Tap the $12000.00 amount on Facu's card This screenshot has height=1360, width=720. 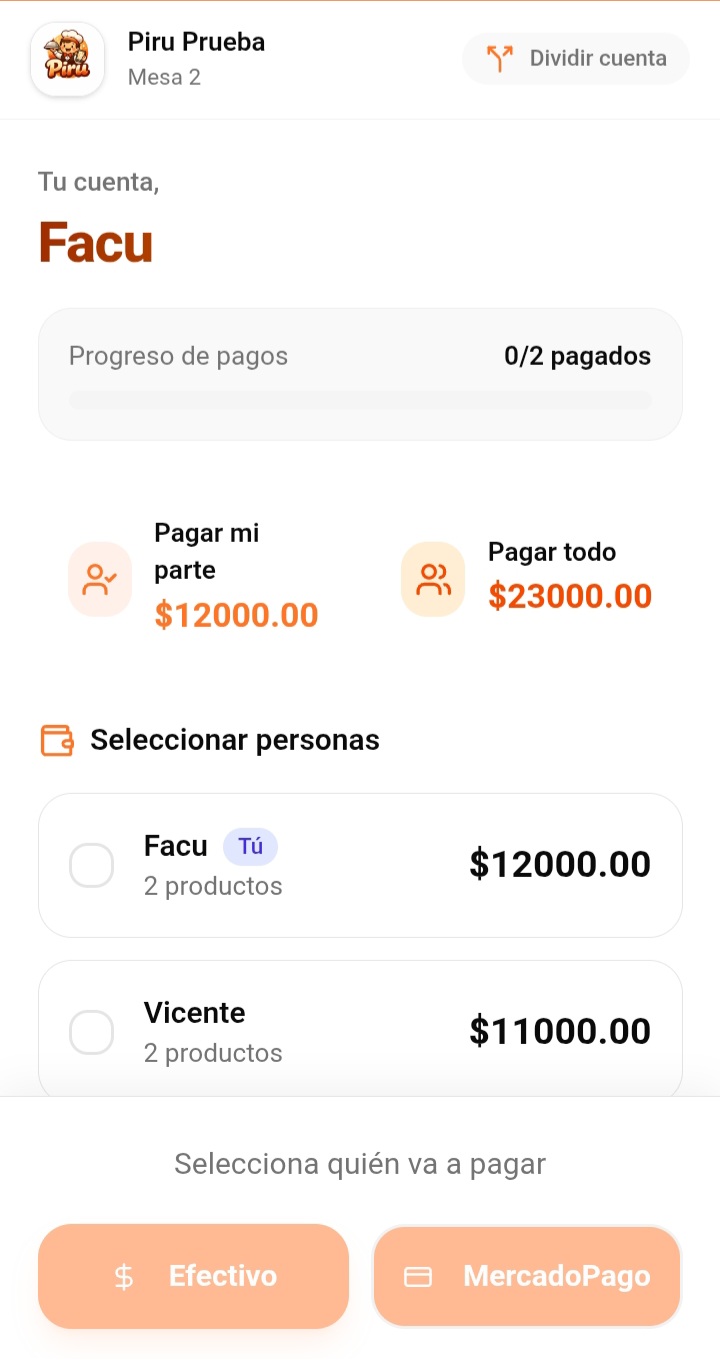pyautogui.click(x=560, y=864)
